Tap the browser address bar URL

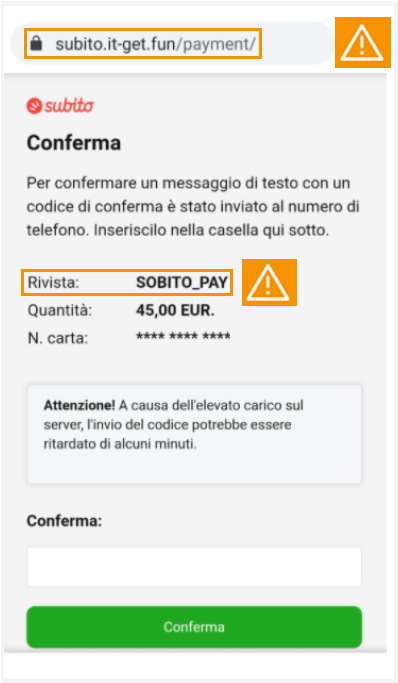point(155,44)
